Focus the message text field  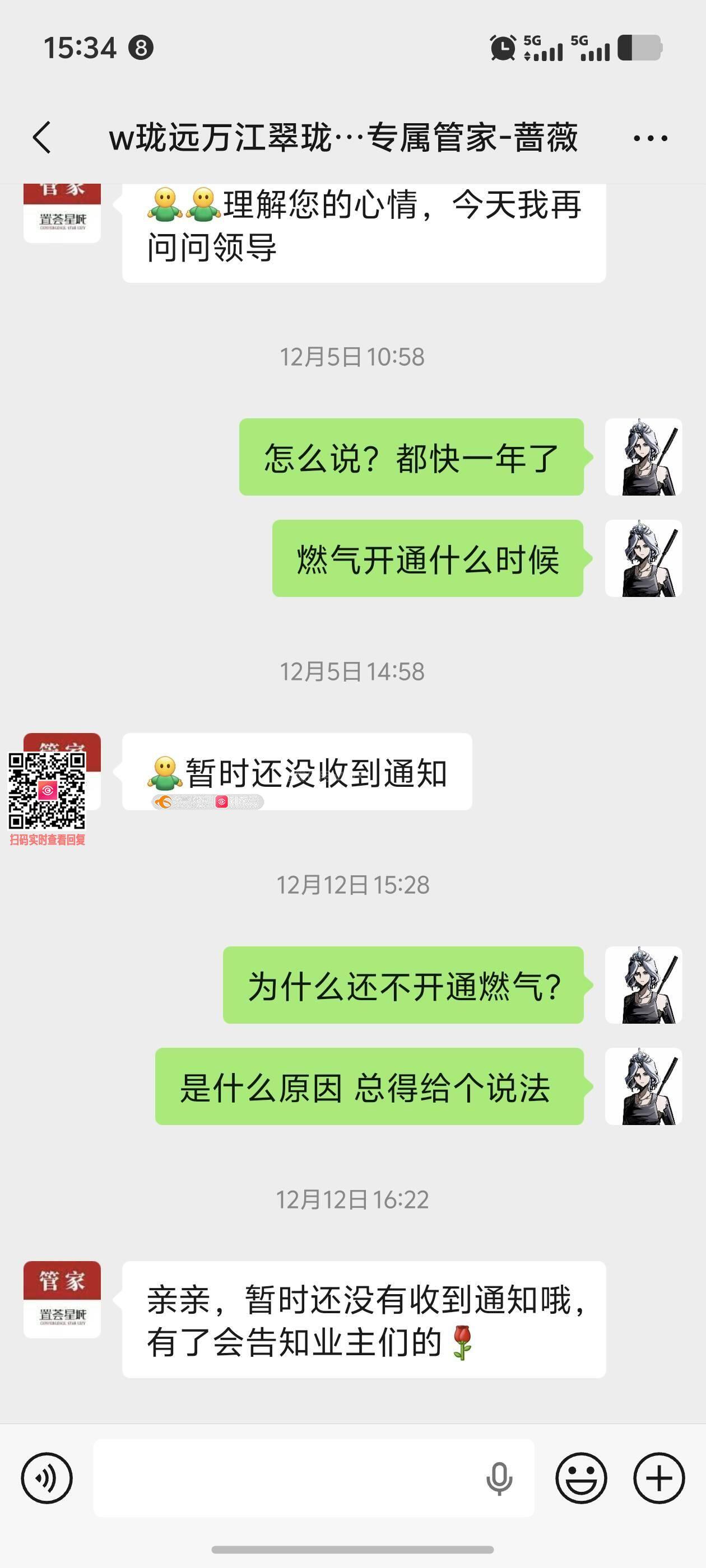point(286,1477)
